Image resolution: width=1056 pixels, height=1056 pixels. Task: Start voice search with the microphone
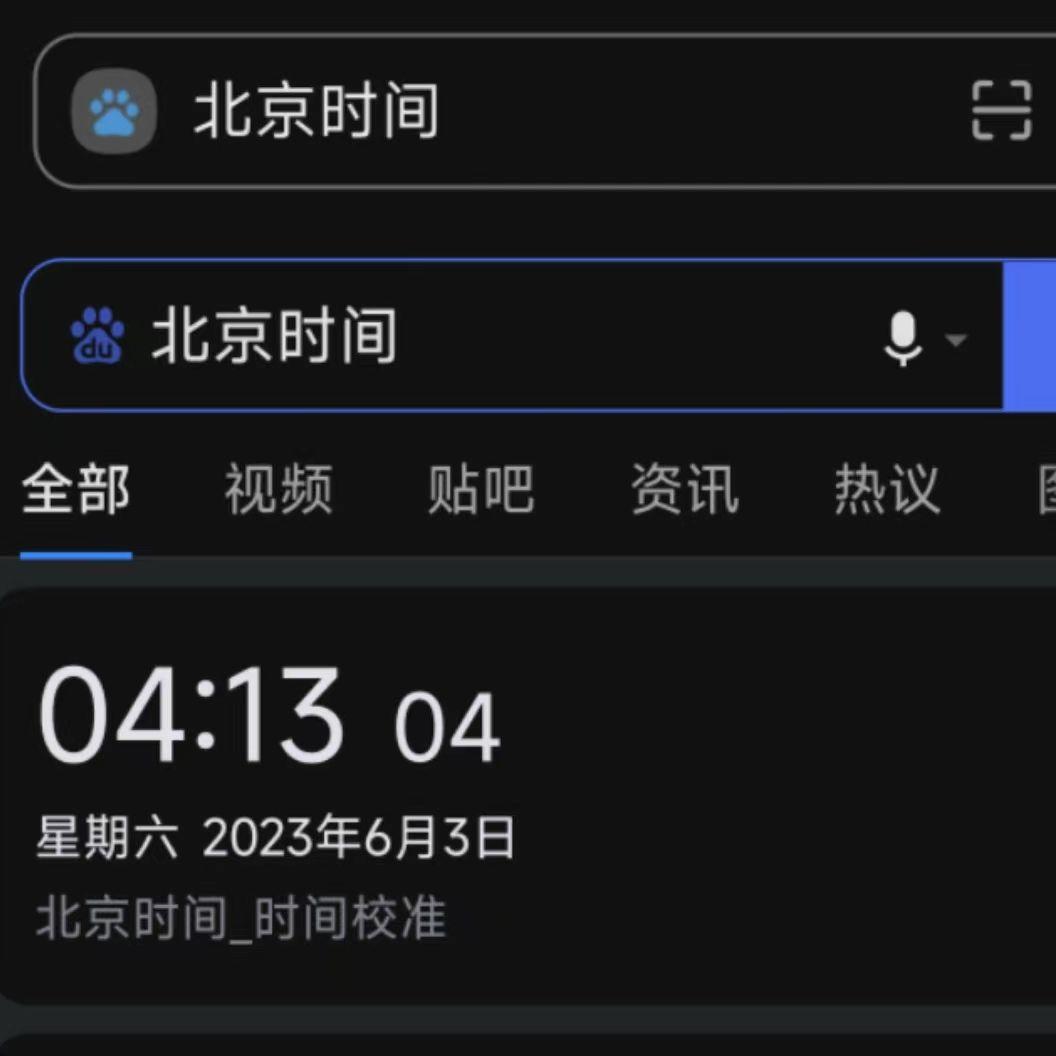(x=903, y=337)
